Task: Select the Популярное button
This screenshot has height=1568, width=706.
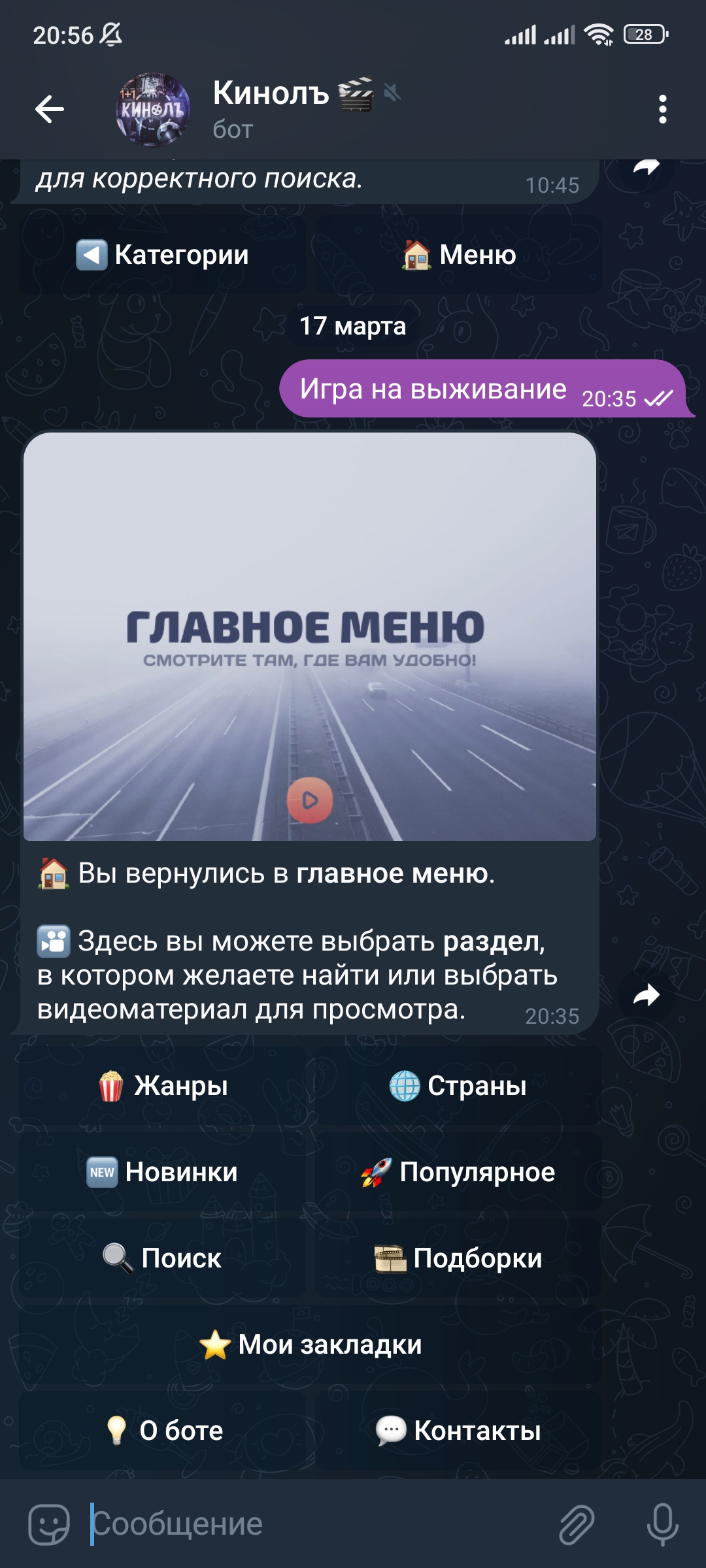Action: (x=458, y=1172)
